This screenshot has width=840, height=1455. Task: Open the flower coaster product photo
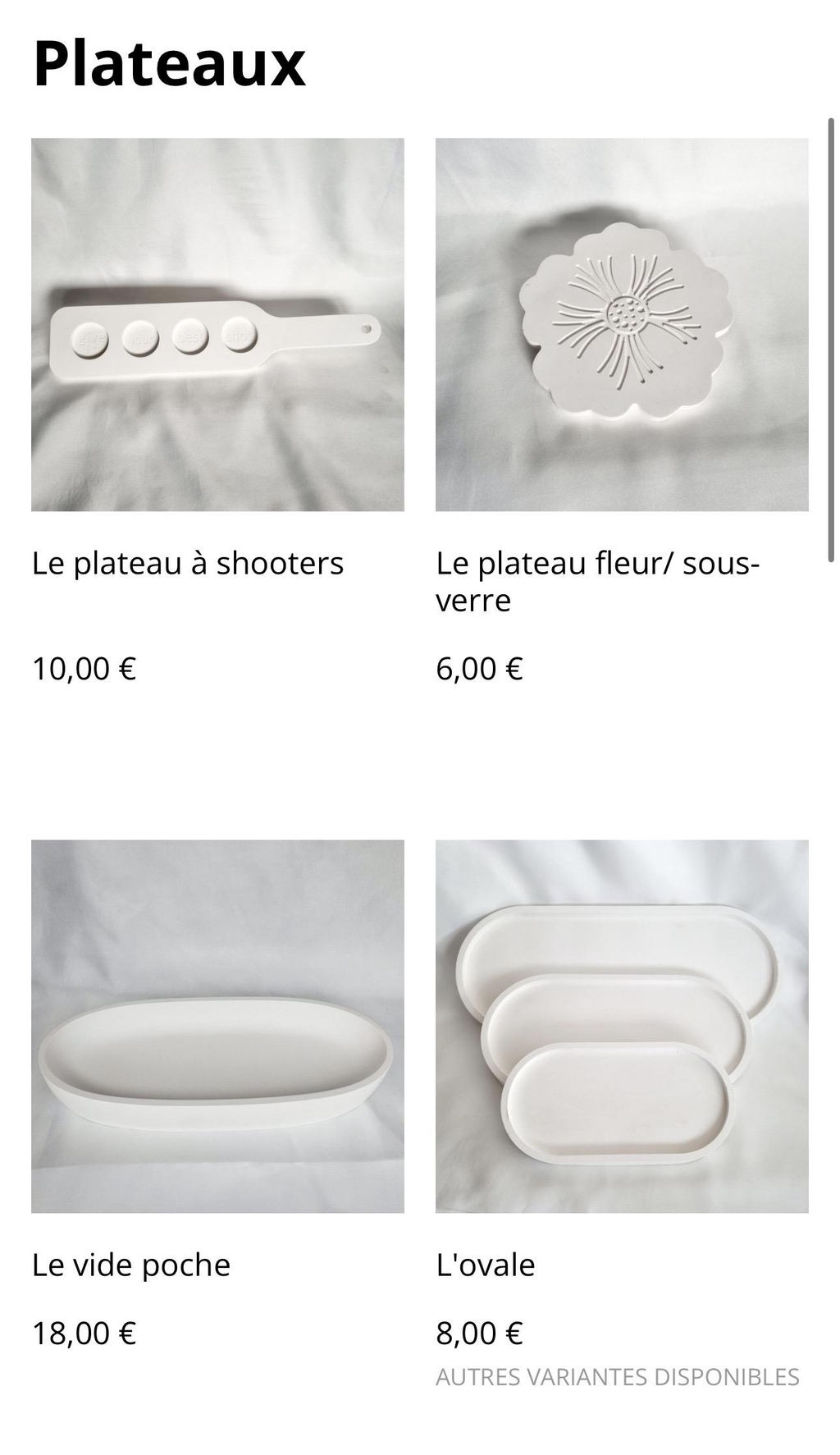622,324
